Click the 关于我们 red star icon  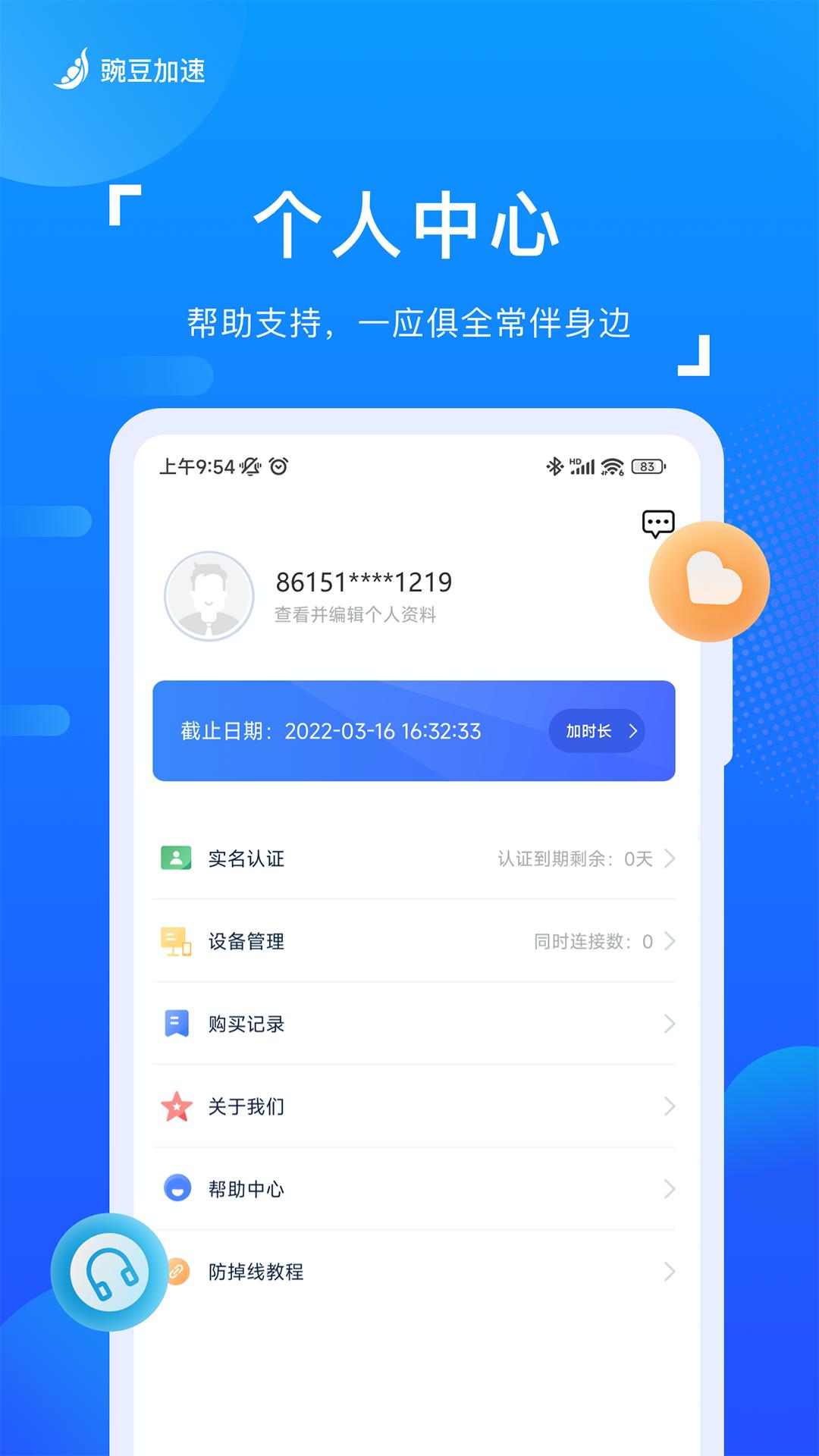(x=176, y=1106)
